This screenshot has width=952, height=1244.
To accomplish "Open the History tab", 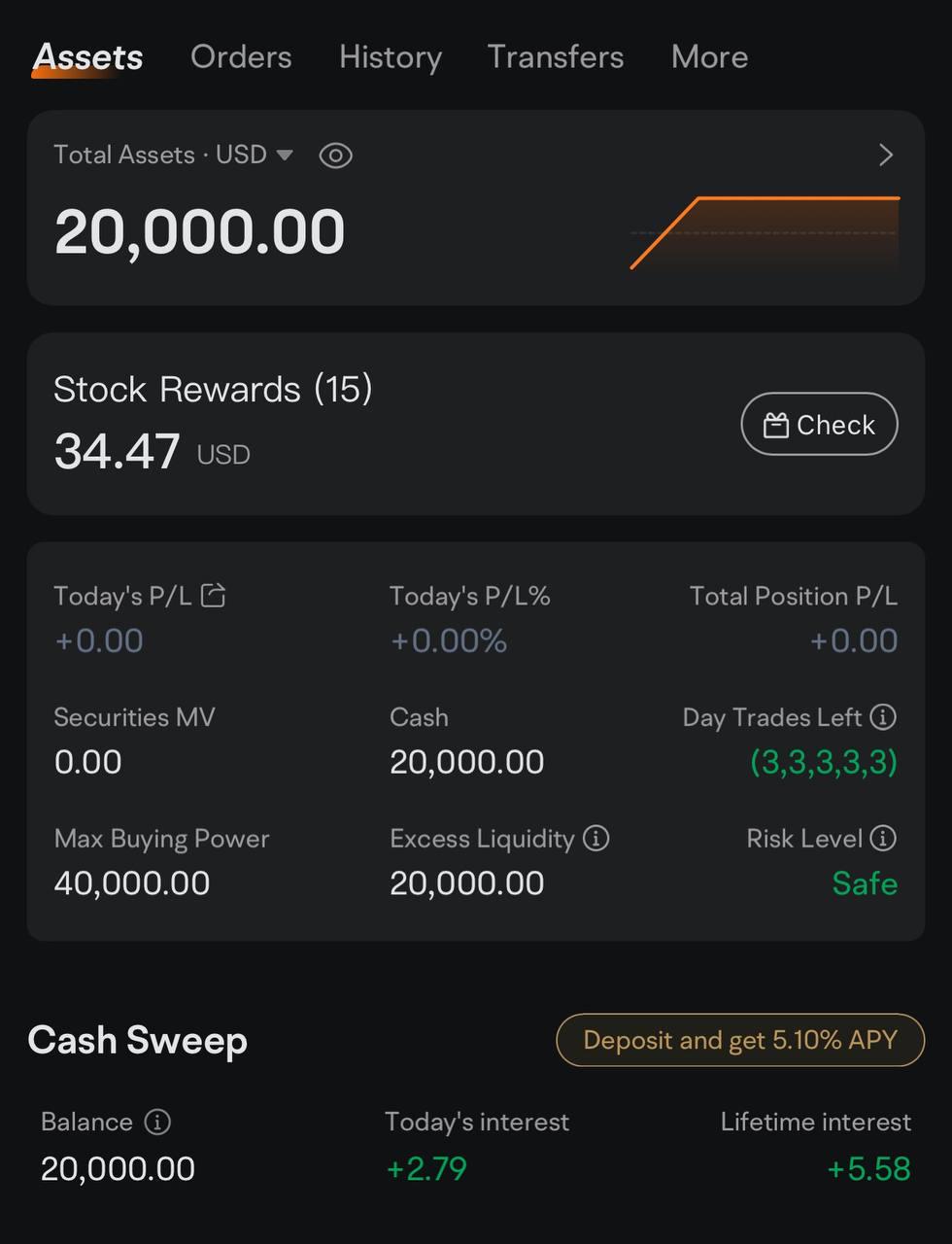I will pyautogui.click(x=391, y=57).
